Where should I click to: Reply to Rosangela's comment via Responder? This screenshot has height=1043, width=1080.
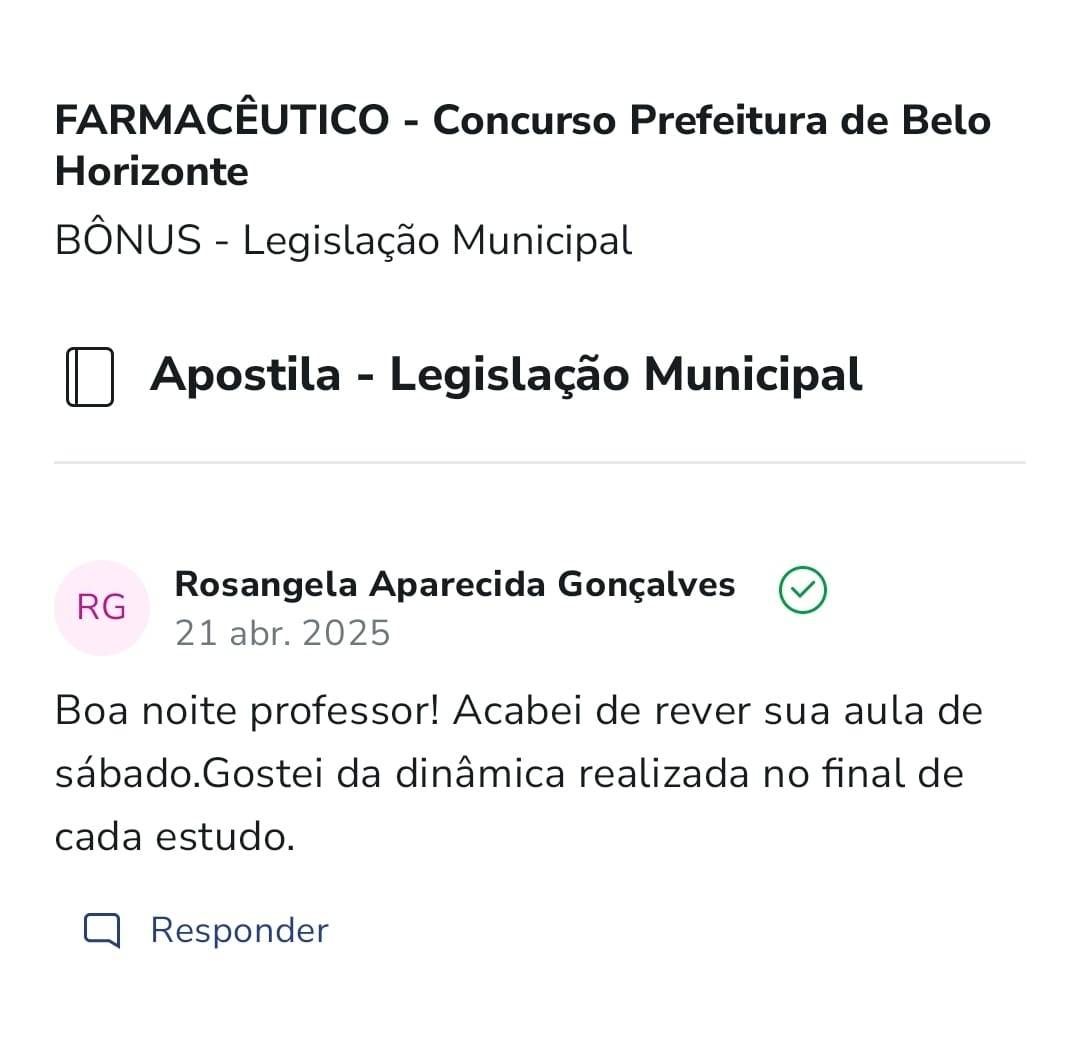(x=238, y=931)
